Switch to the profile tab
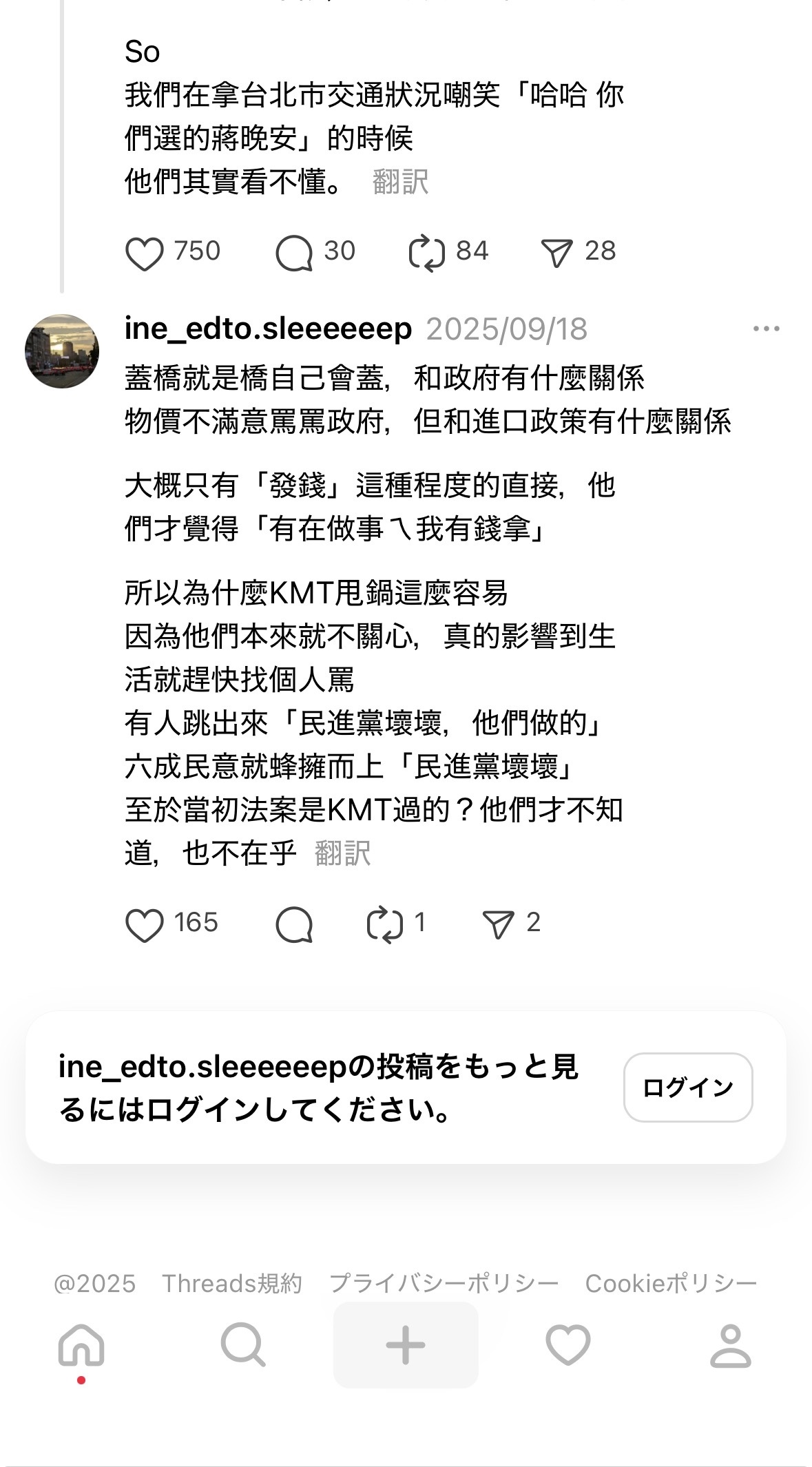The image size is (812, 1467). (x=730, y=1344)
